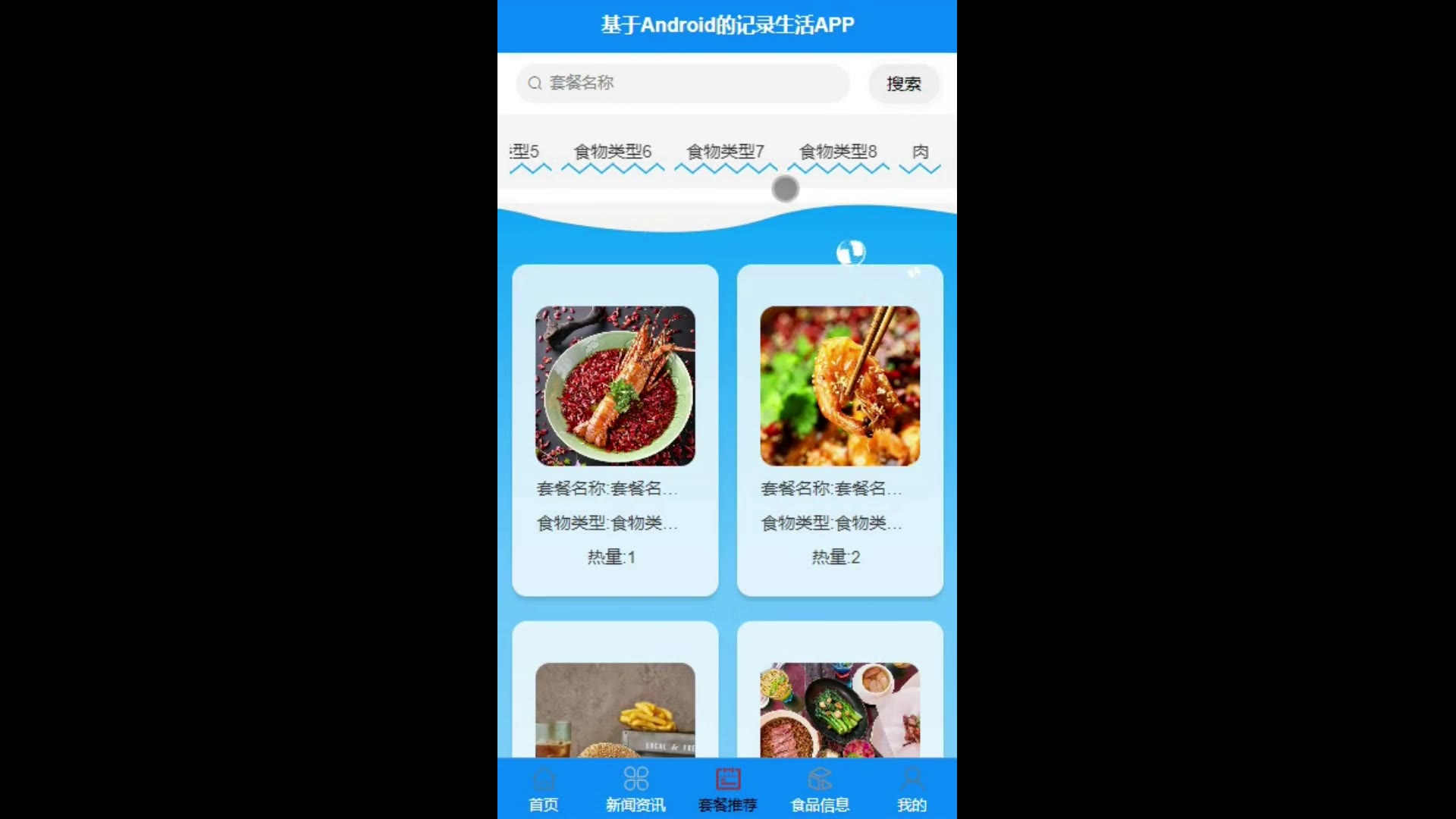Select the 食物类型8 category tab
The width and height of the screenshot is (1456, 819).
tap(838, 152)
